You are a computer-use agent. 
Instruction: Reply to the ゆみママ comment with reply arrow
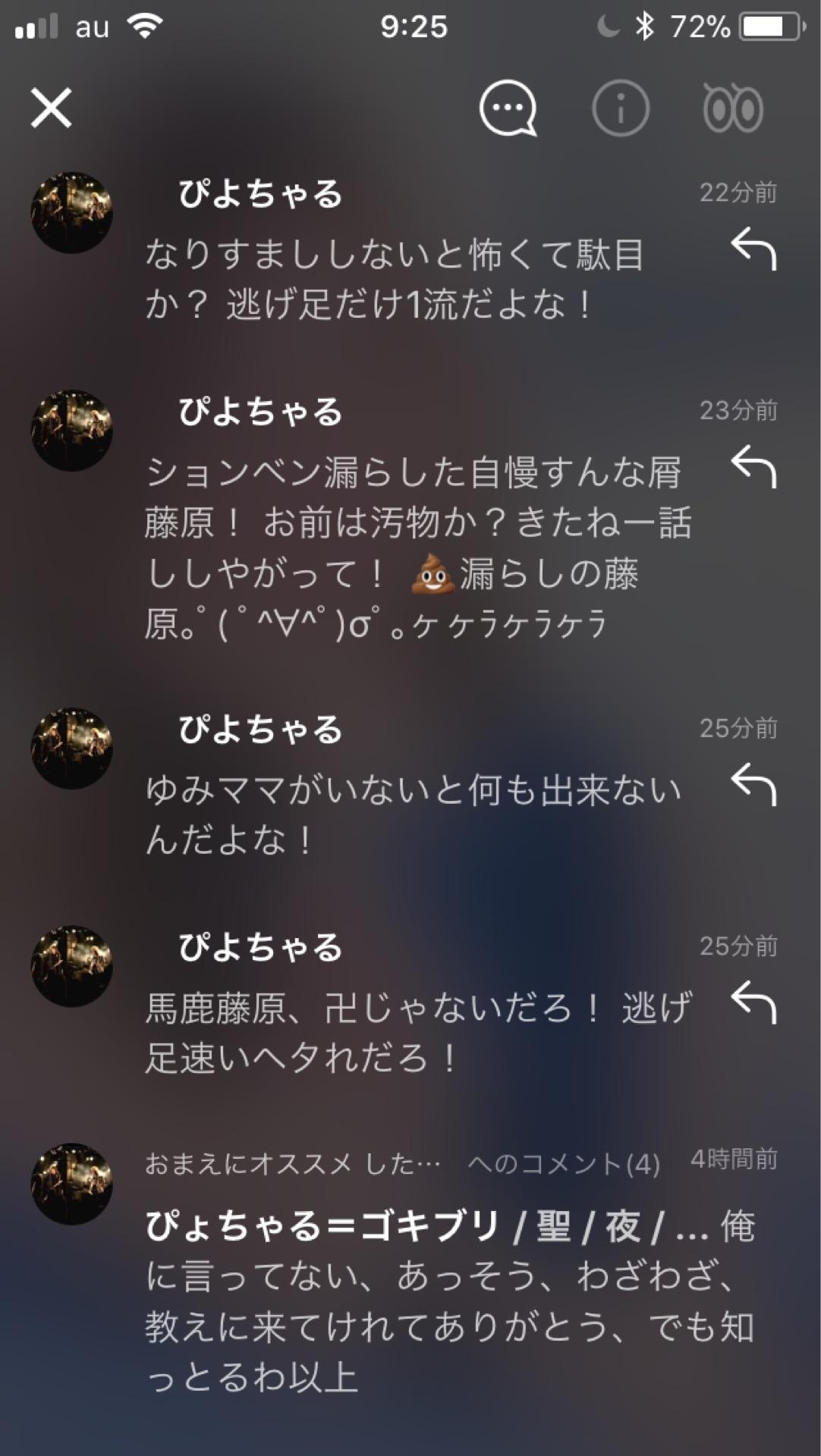[x=753, y=781]
